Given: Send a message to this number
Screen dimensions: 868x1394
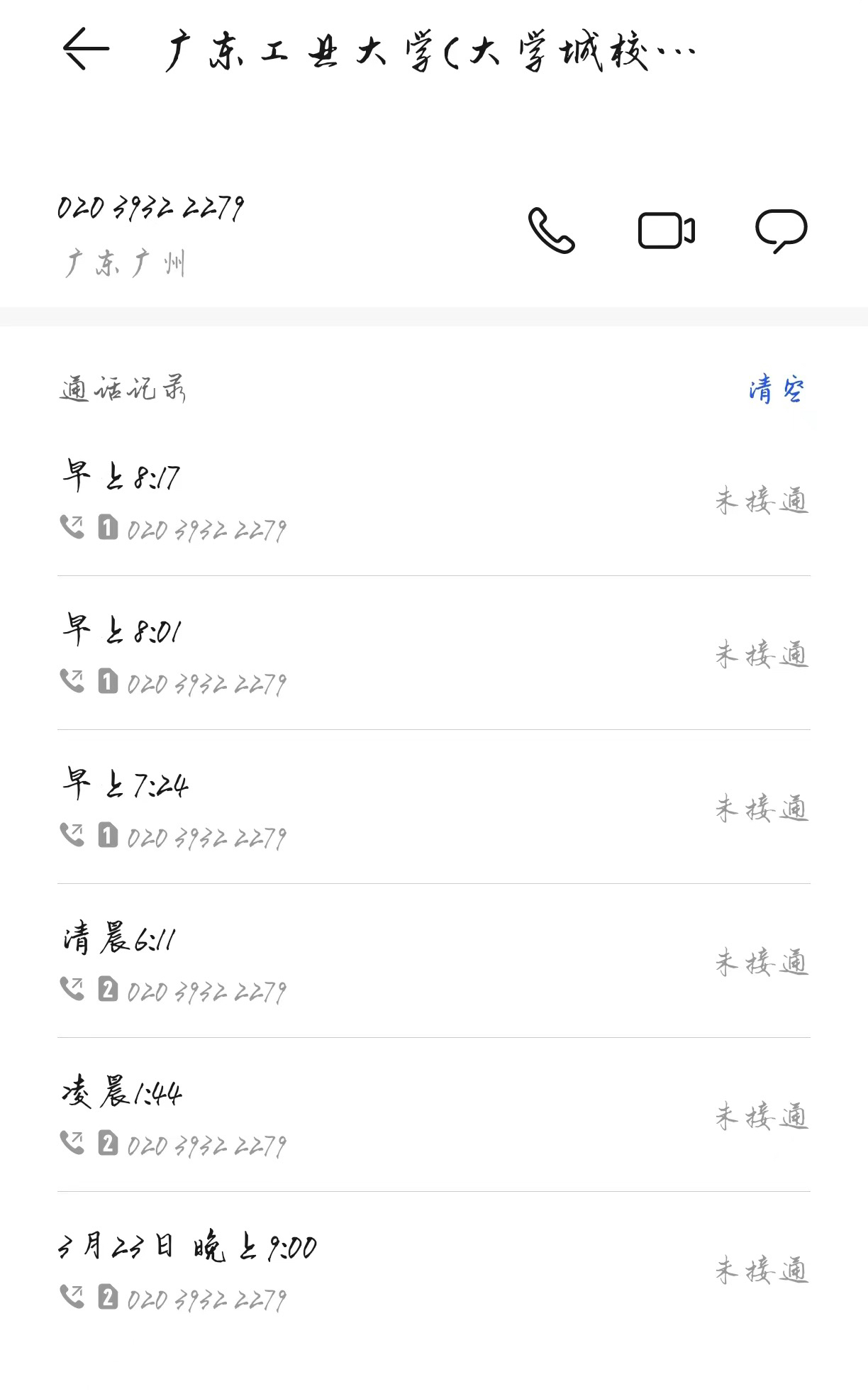Looking at the screenshot, I should (x=781, y=231).
